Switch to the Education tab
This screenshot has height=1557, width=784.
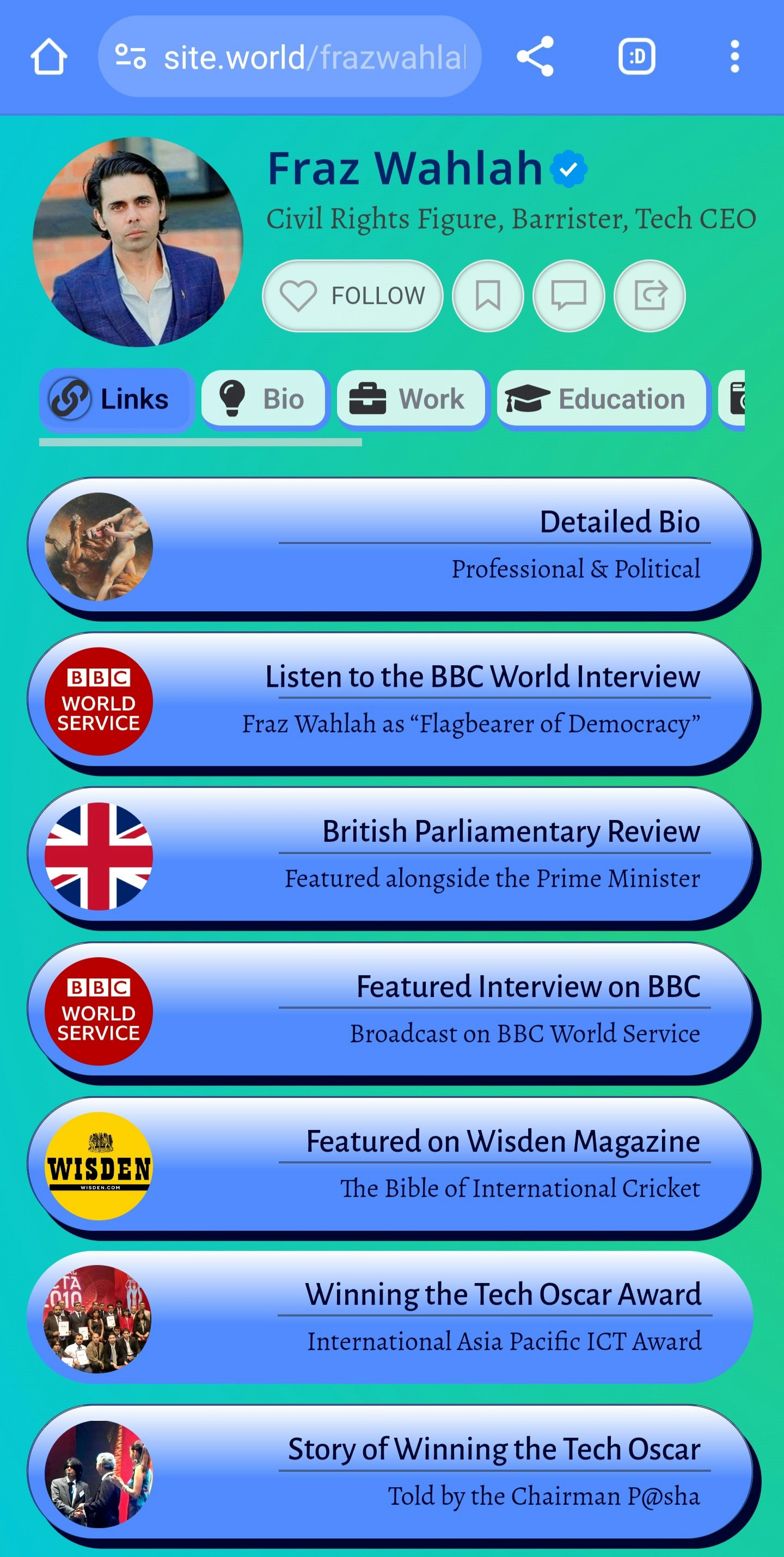coord(601,399)
